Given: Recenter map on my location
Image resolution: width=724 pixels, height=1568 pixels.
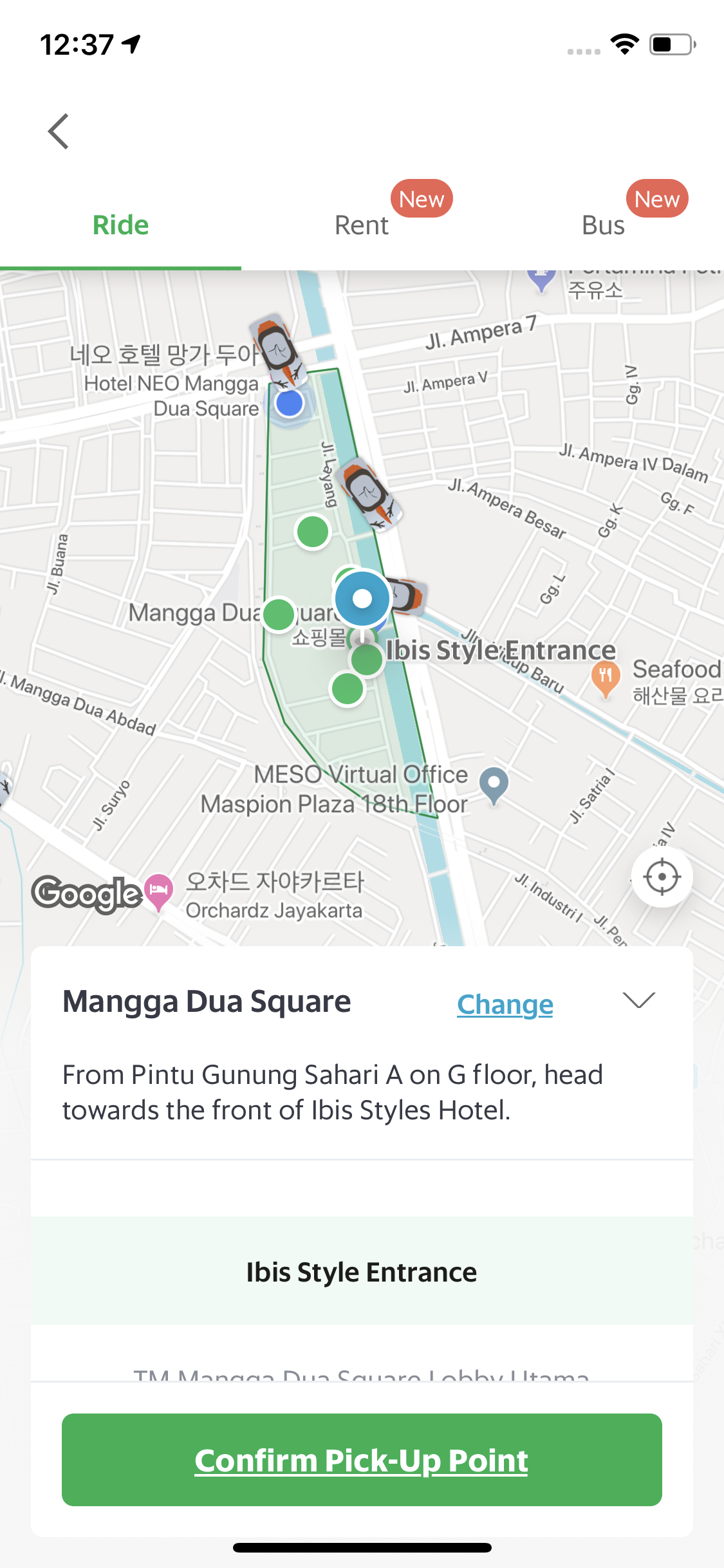Looking at the screenshot, I should click(662, 877).
